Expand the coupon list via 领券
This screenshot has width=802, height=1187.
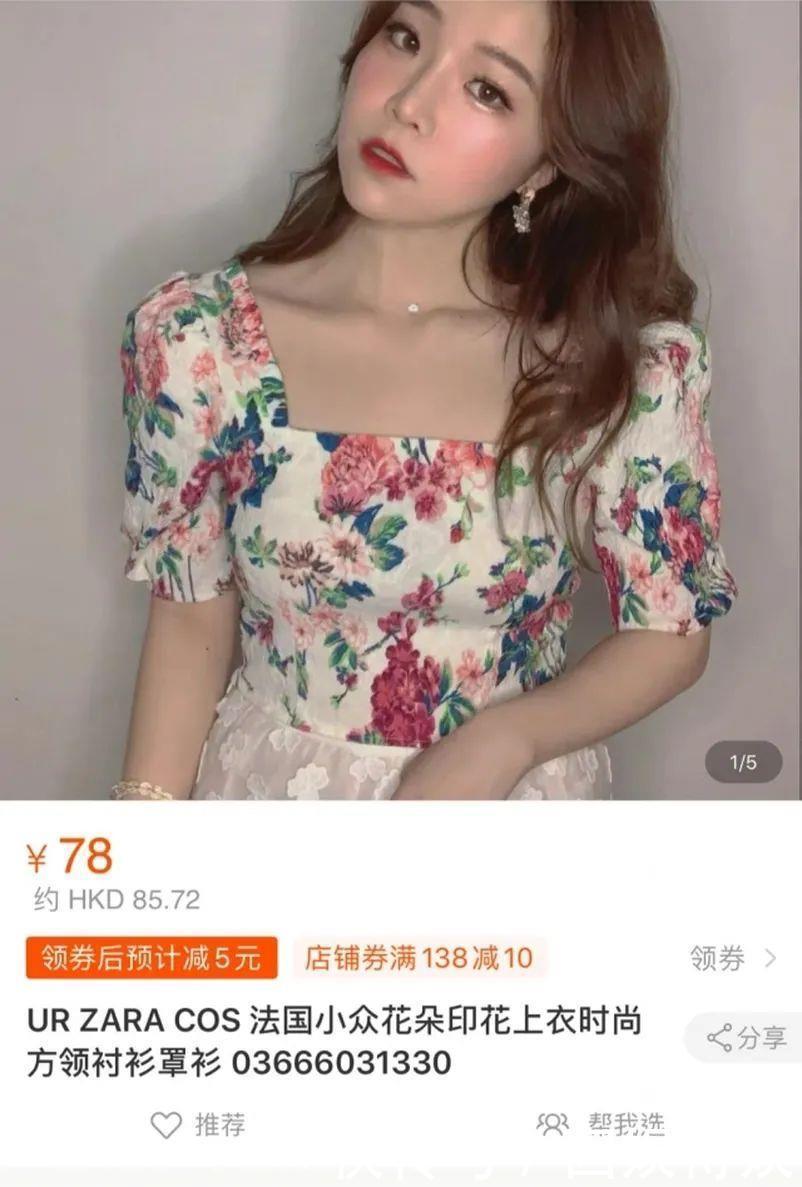716,959
